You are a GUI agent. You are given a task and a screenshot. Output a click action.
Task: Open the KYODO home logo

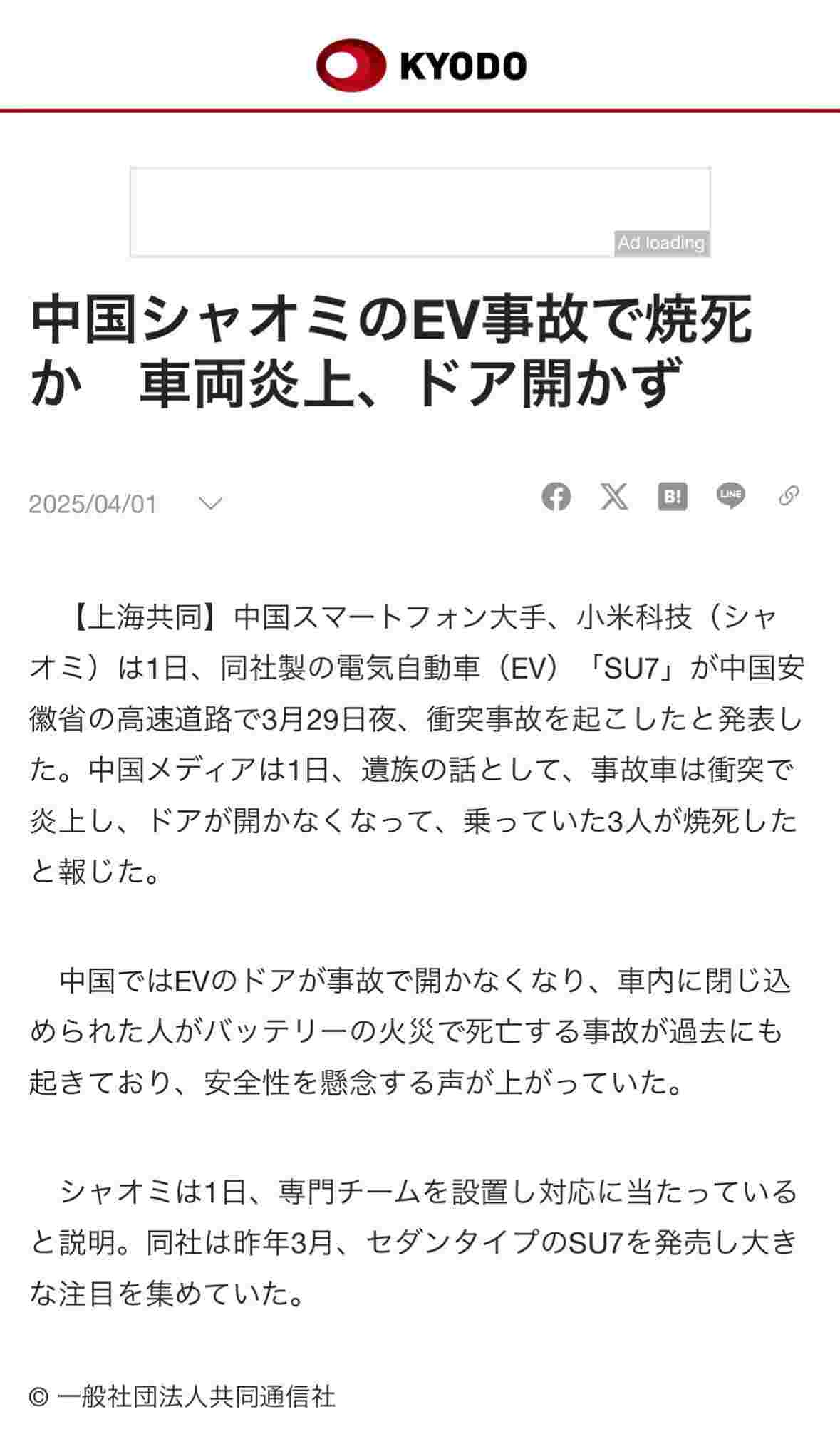click(x=420, y=66)
